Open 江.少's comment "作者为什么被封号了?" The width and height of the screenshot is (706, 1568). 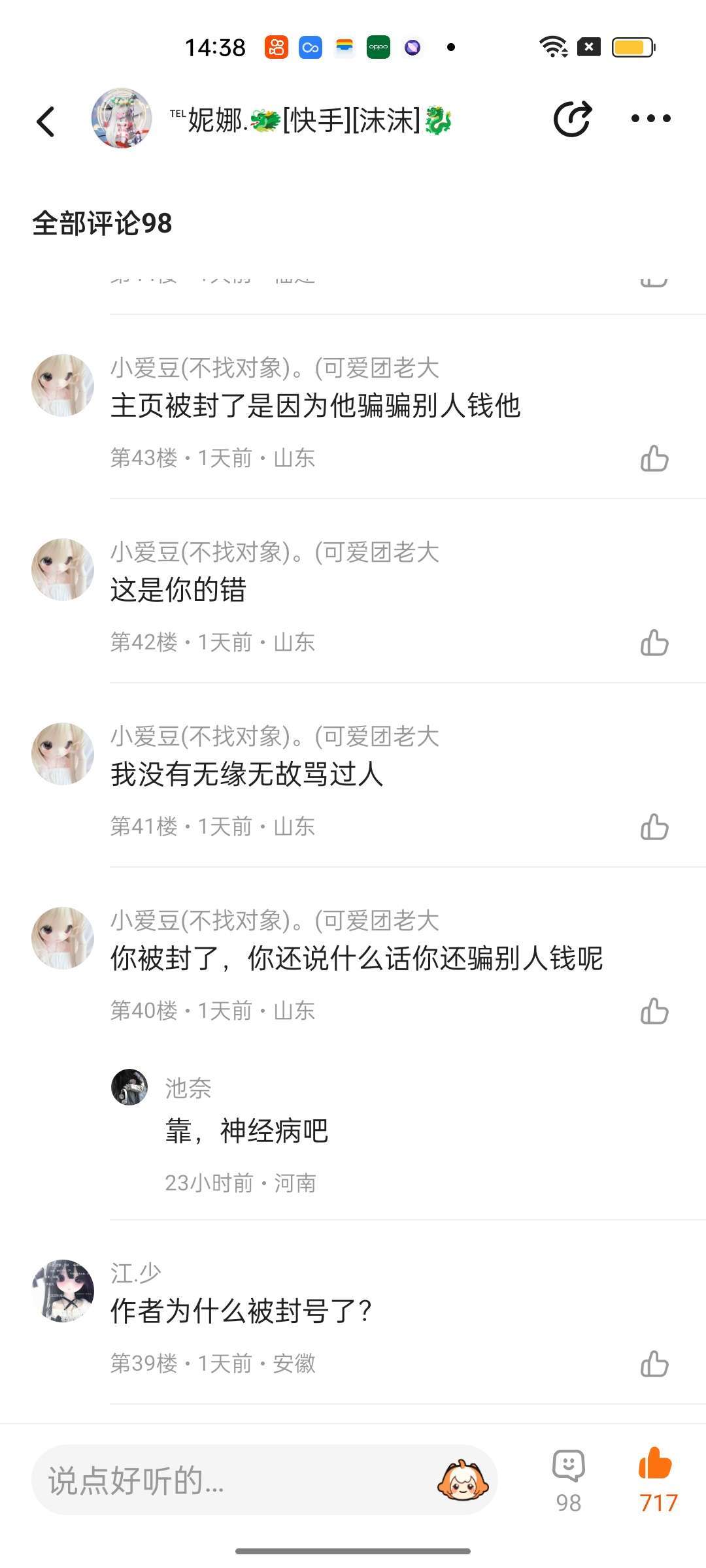coord(242,1311)
